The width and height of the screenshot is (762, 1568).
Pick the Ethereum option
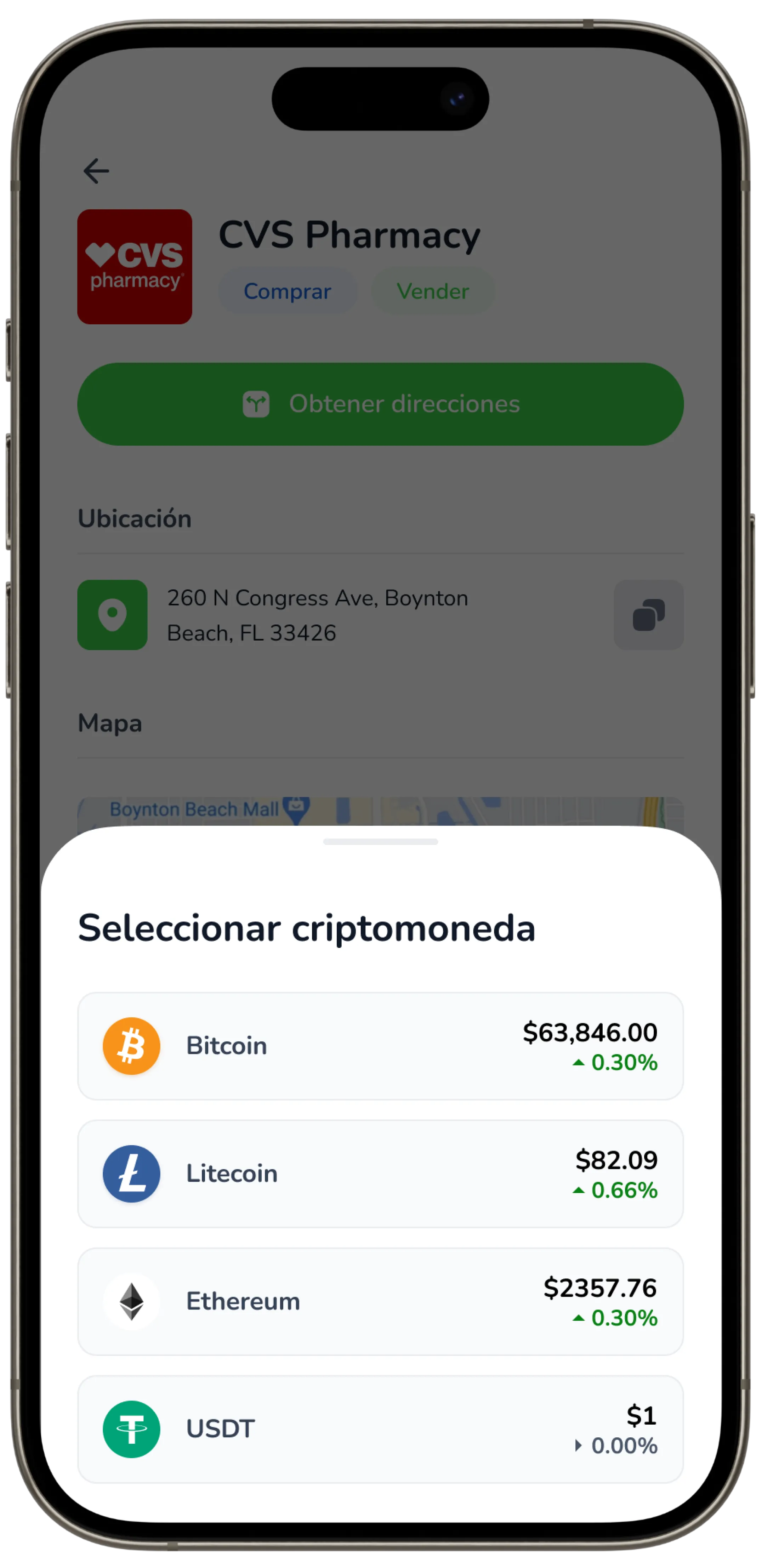380,1301
